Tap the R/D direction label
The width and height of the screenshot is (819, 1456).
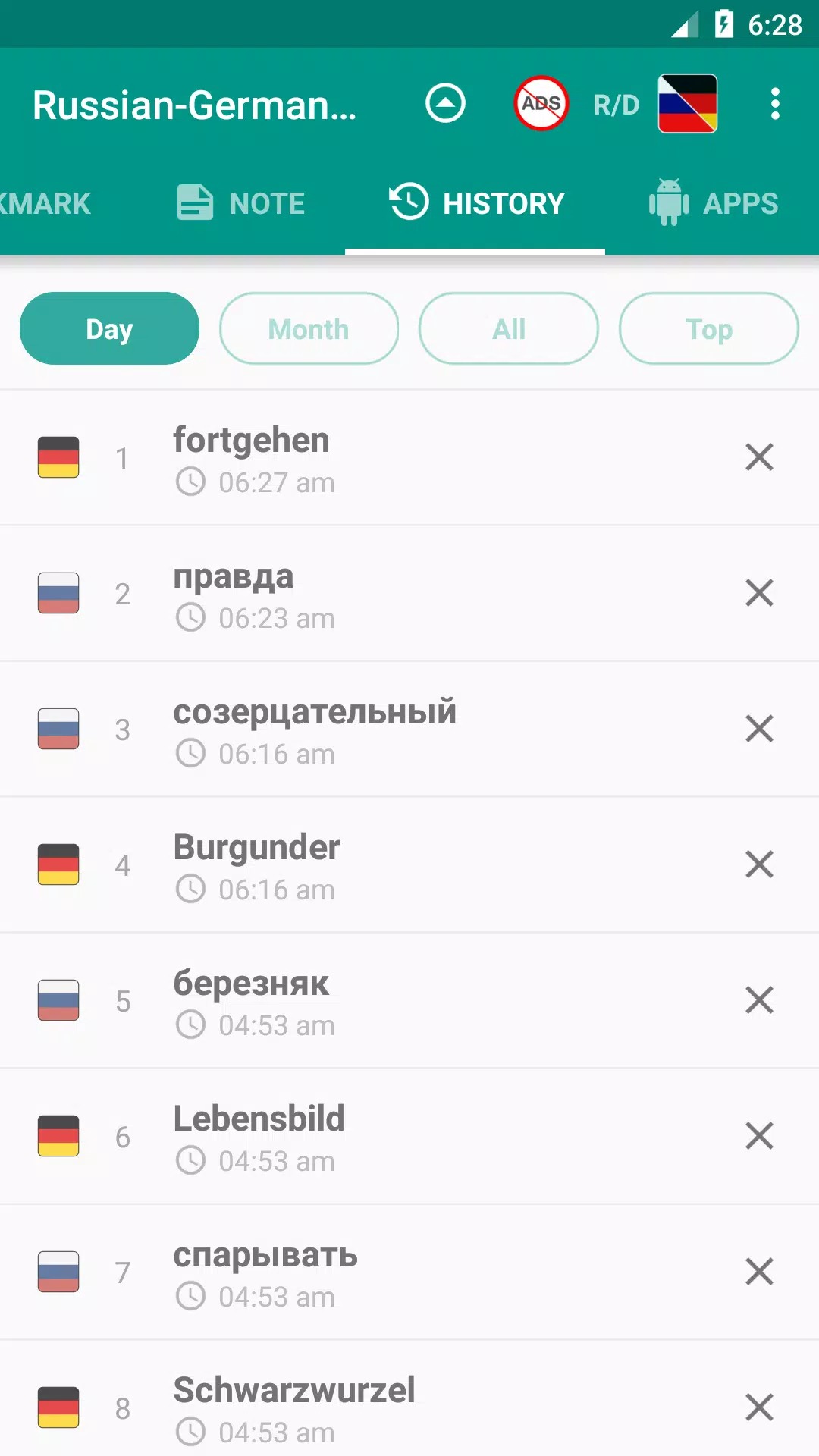pos(616,105)
